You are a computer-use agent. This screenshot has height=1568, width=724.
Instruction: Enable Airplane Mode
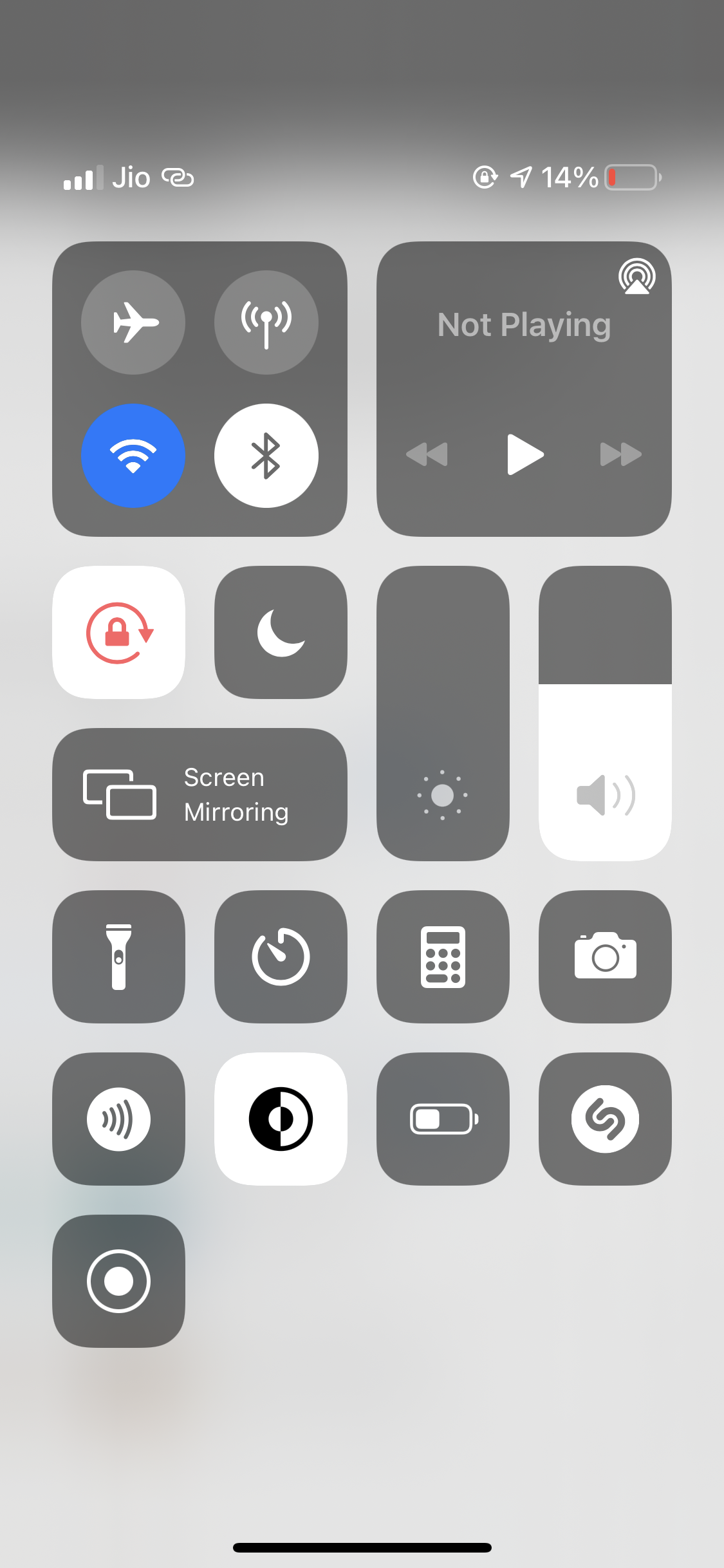click(133, 322)
